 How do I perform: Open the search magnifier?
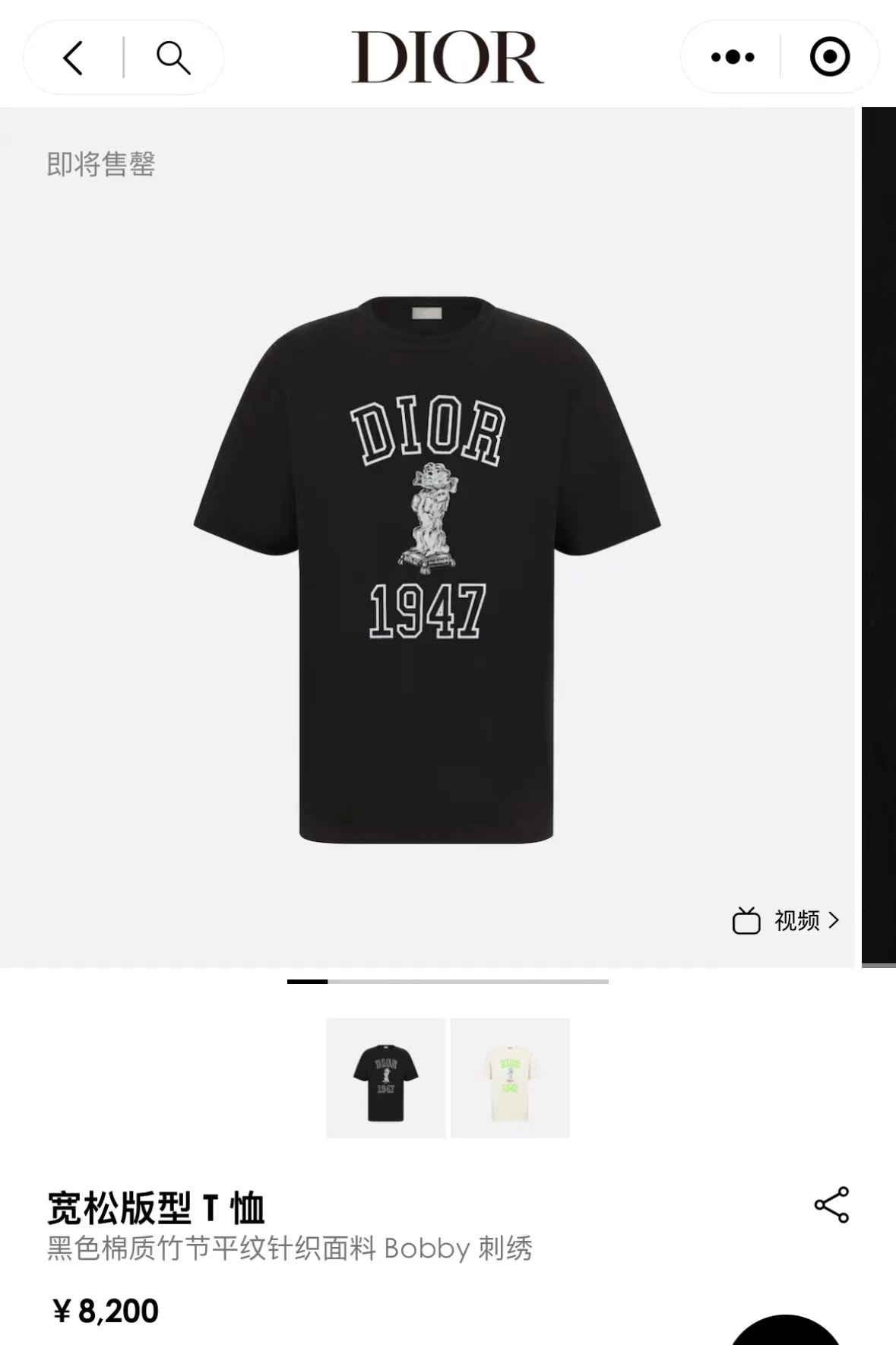(173, 58)
